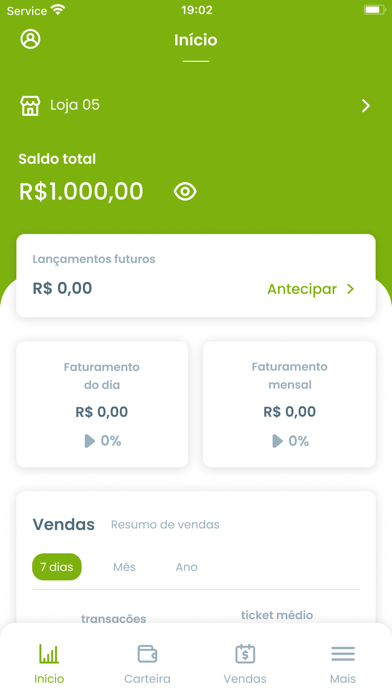
Task: Select the 7 dias sales filter
Action: click(x=57, y=567)
